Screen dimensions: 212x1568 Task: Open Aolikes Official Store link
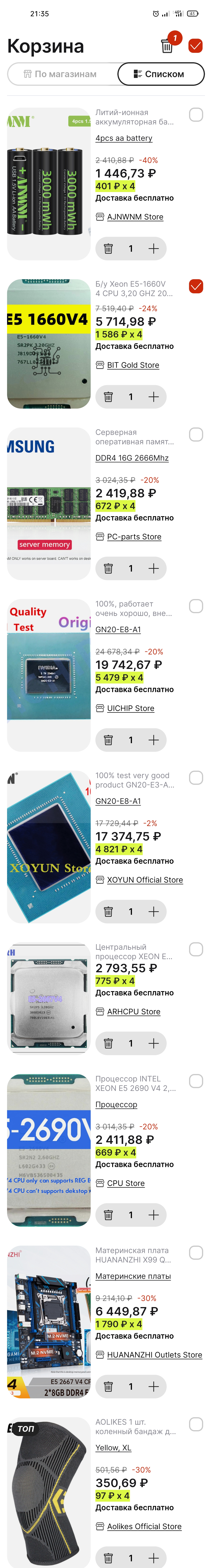pos(144,1527)
